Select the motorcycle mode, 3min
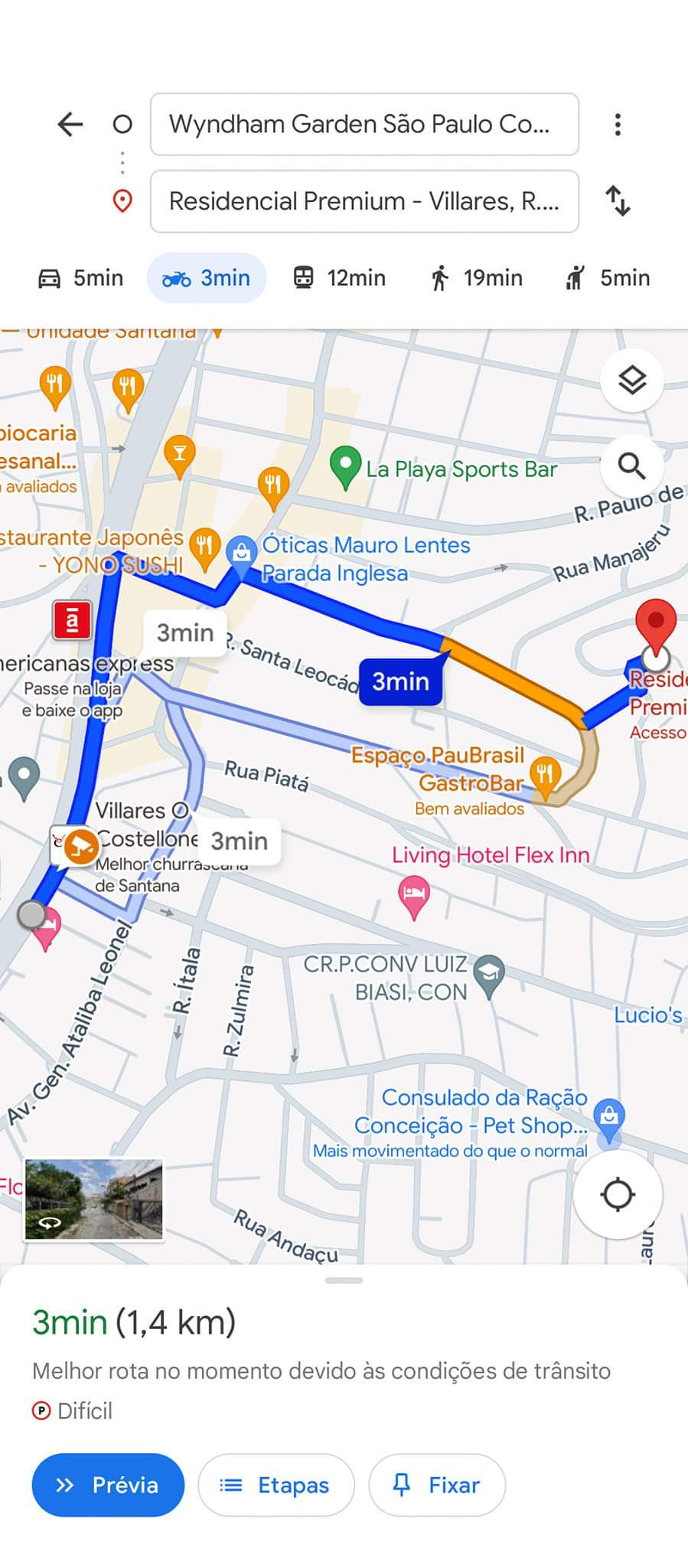The width and height of the screenshot is (688, 1568). 207,278
